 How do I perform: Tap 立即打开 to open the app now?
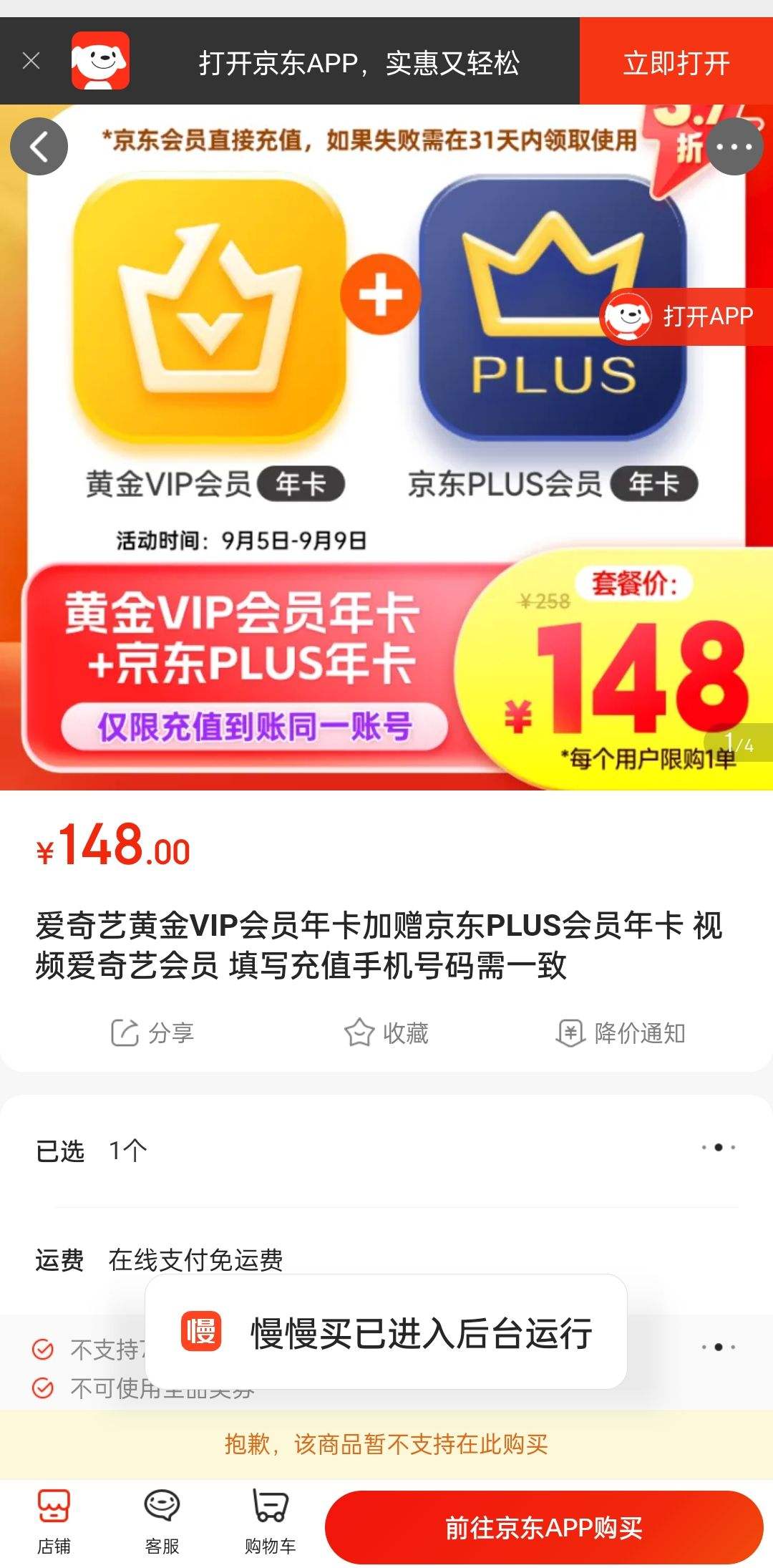[676, 62]
